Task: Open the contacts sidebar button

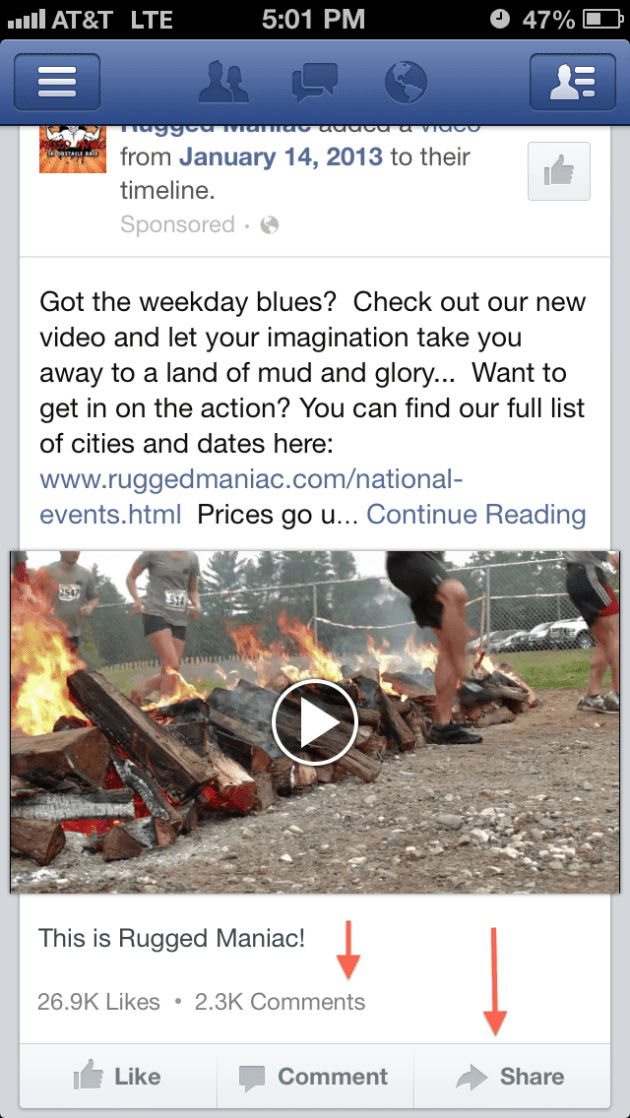Action: coord(573,82)
